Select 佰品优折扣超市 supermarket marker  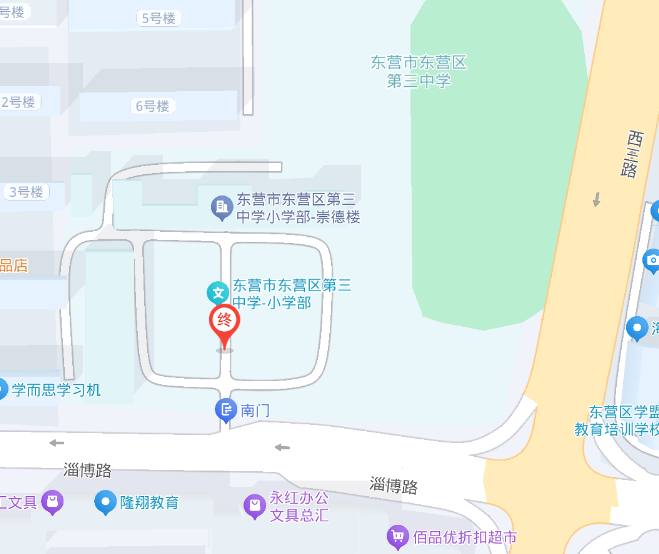click(x=398, y=537)
